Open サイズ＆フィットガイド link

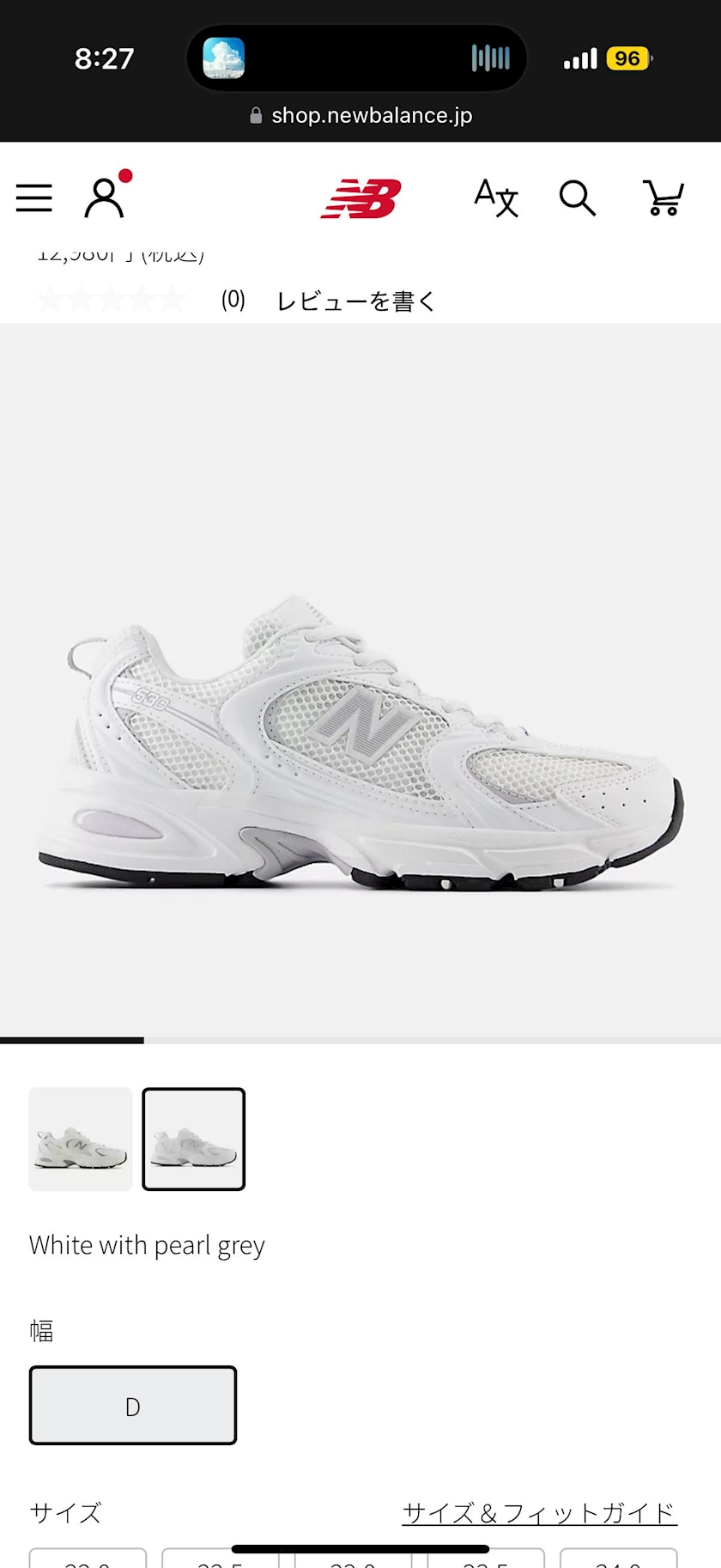540,1512
